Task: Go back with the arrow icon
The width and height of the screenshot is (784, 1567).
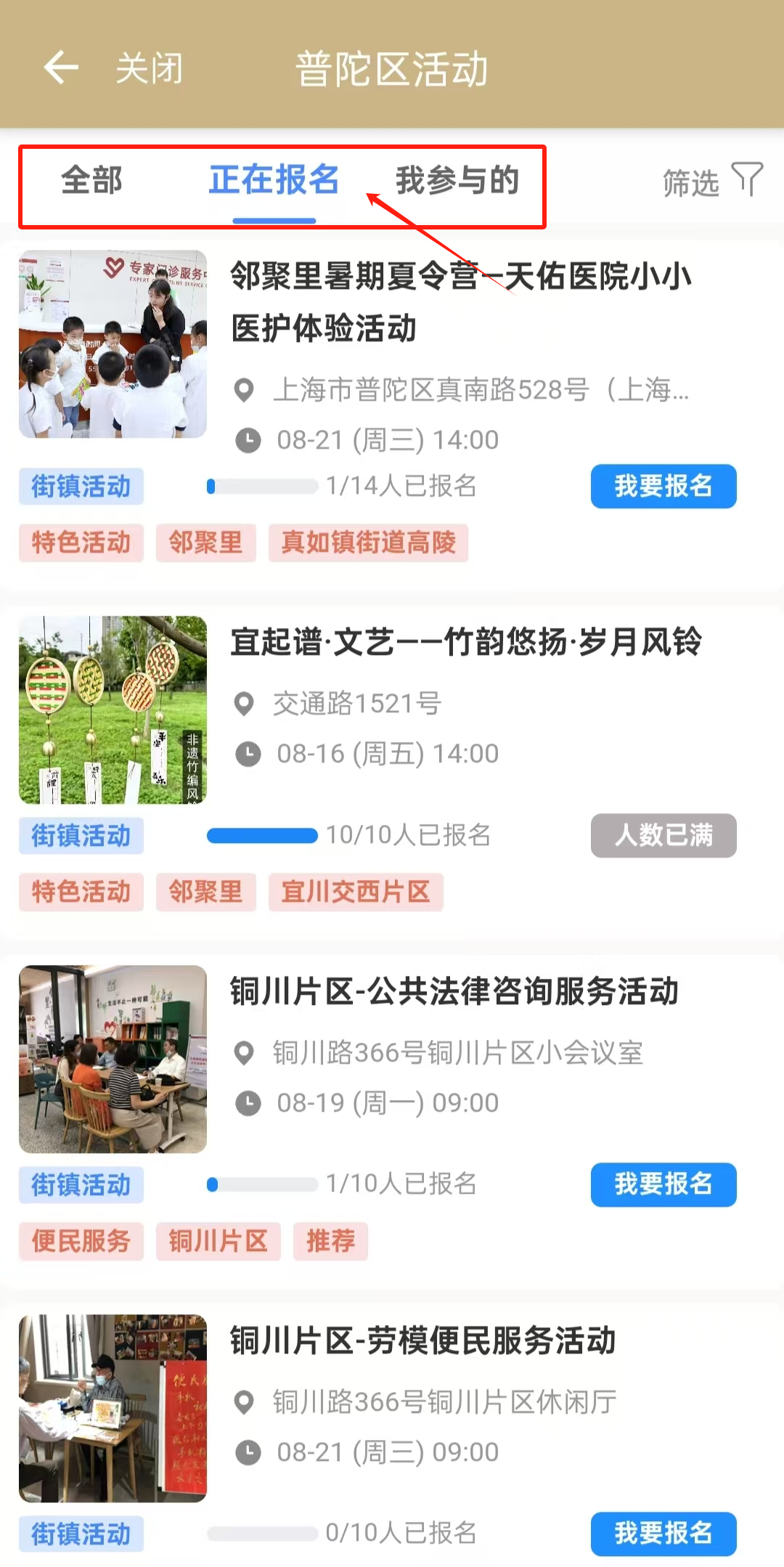Action: [61, 68]
